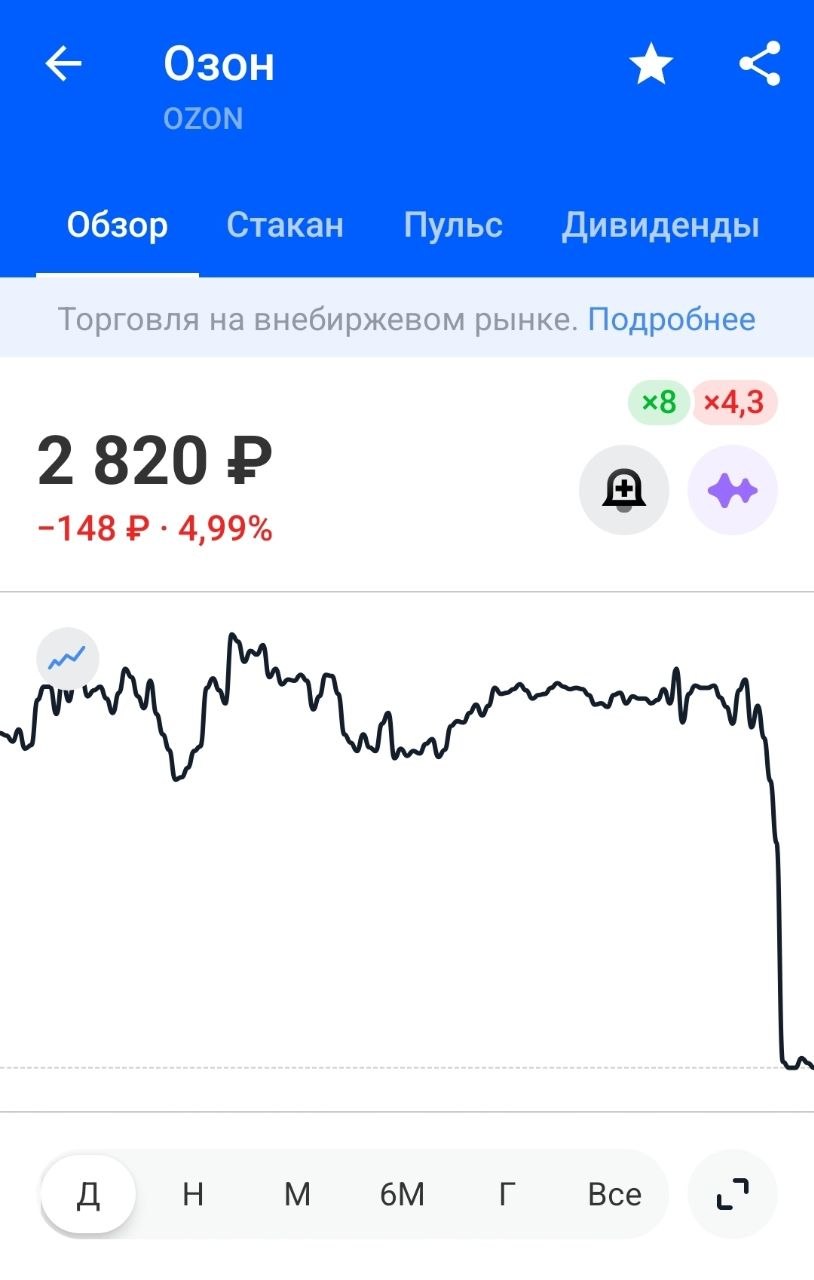Screen dimensions: 814x1280
Task: Select the 6М chart period
Action: point(402,1194)
